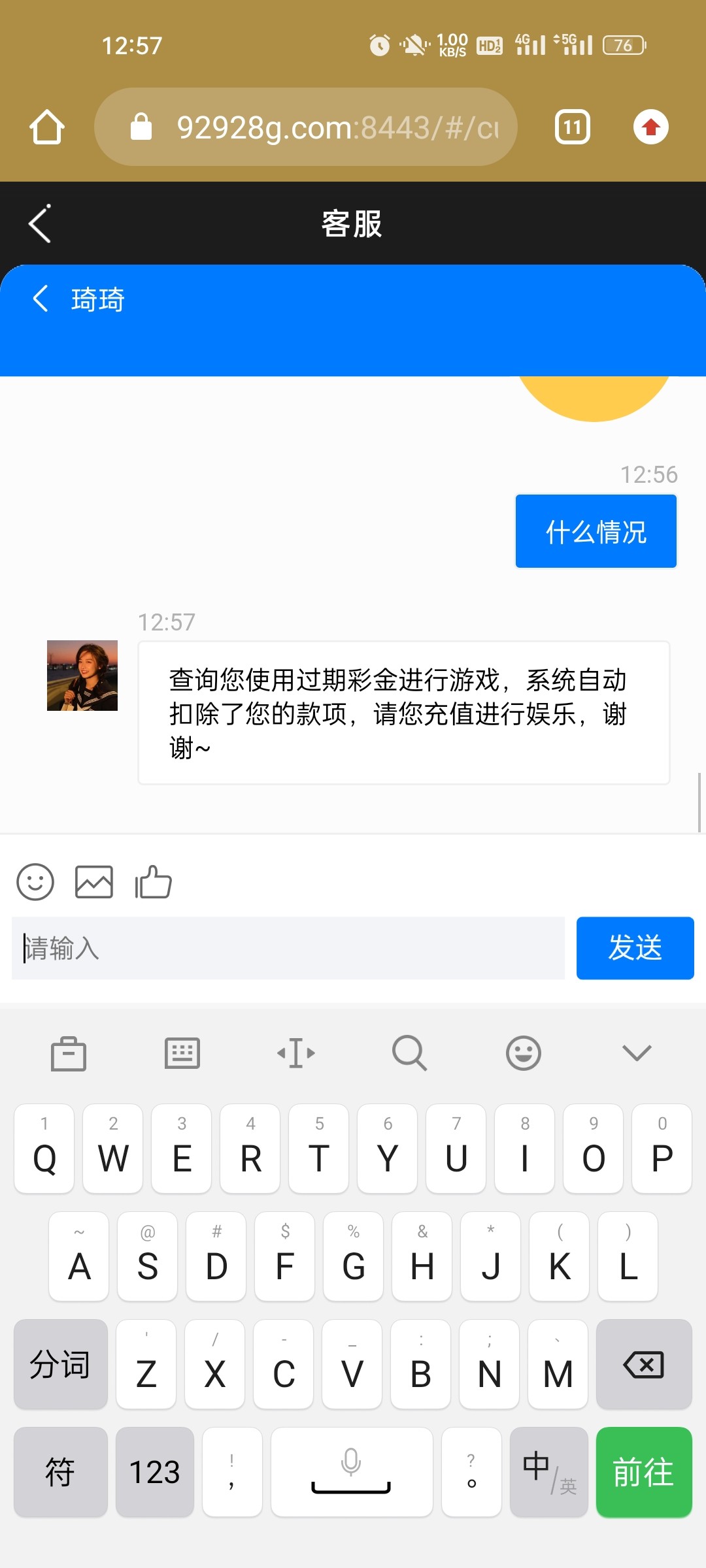Open the browser tabs showing 11
This screenshot has height=1568, width=706.
tap(571, 127)
